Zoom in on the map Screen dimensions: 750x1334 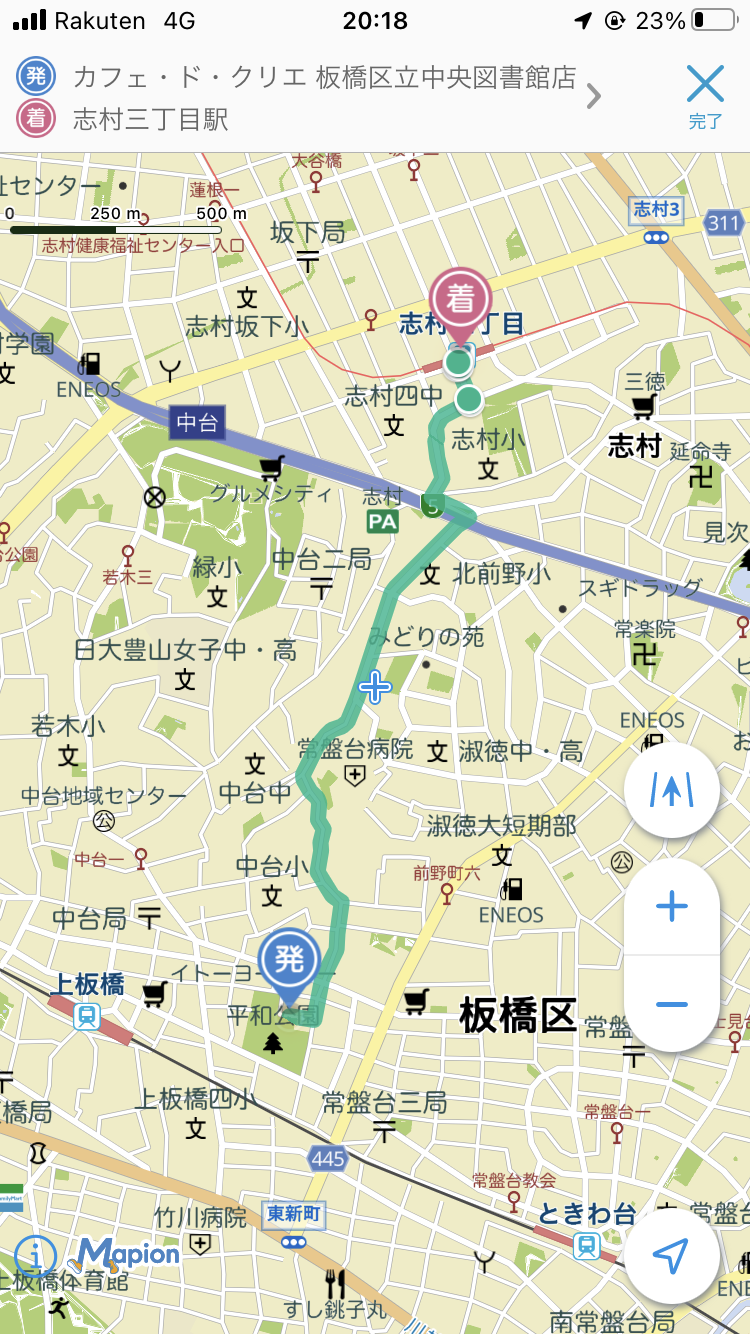click(x=672, y=907)
